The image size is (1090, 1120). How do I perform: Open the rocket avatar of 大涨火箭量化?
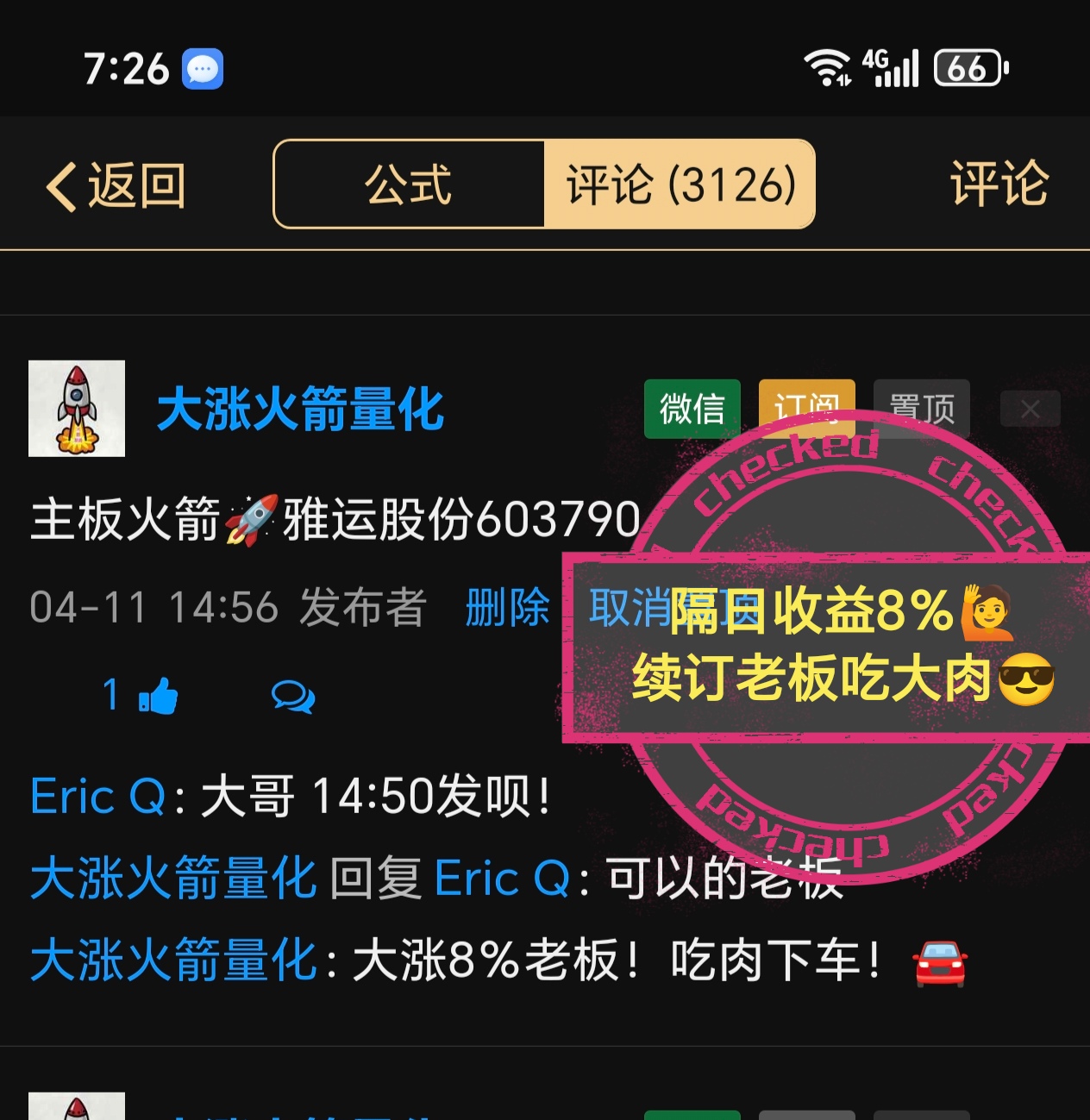(x=77, y=409)
